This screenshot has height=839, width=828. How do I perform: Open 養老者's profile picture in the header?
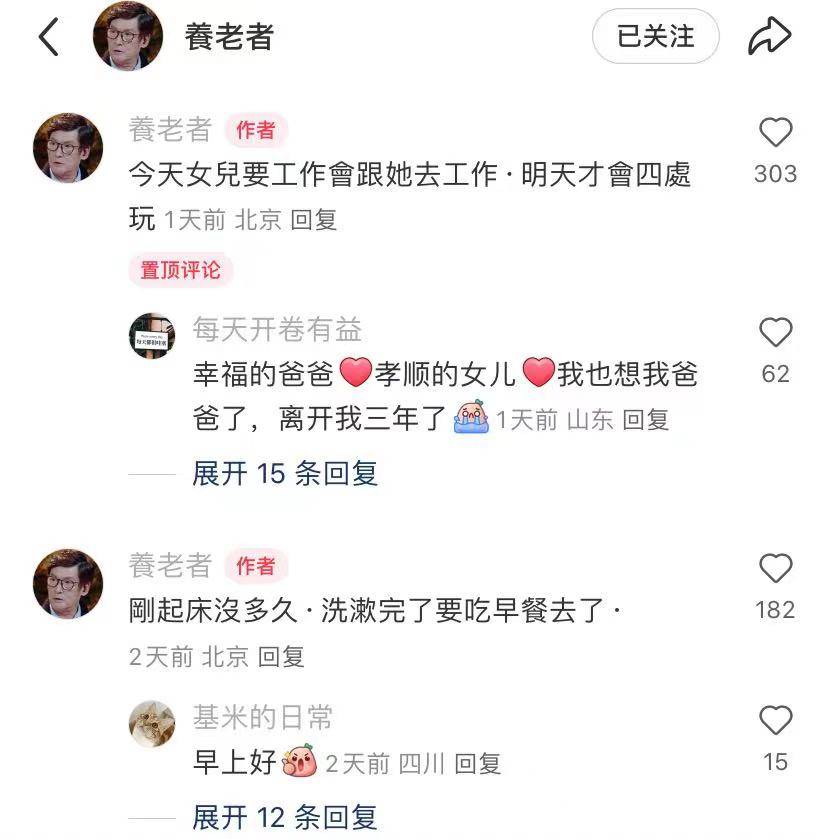click(x=128, y=37)
